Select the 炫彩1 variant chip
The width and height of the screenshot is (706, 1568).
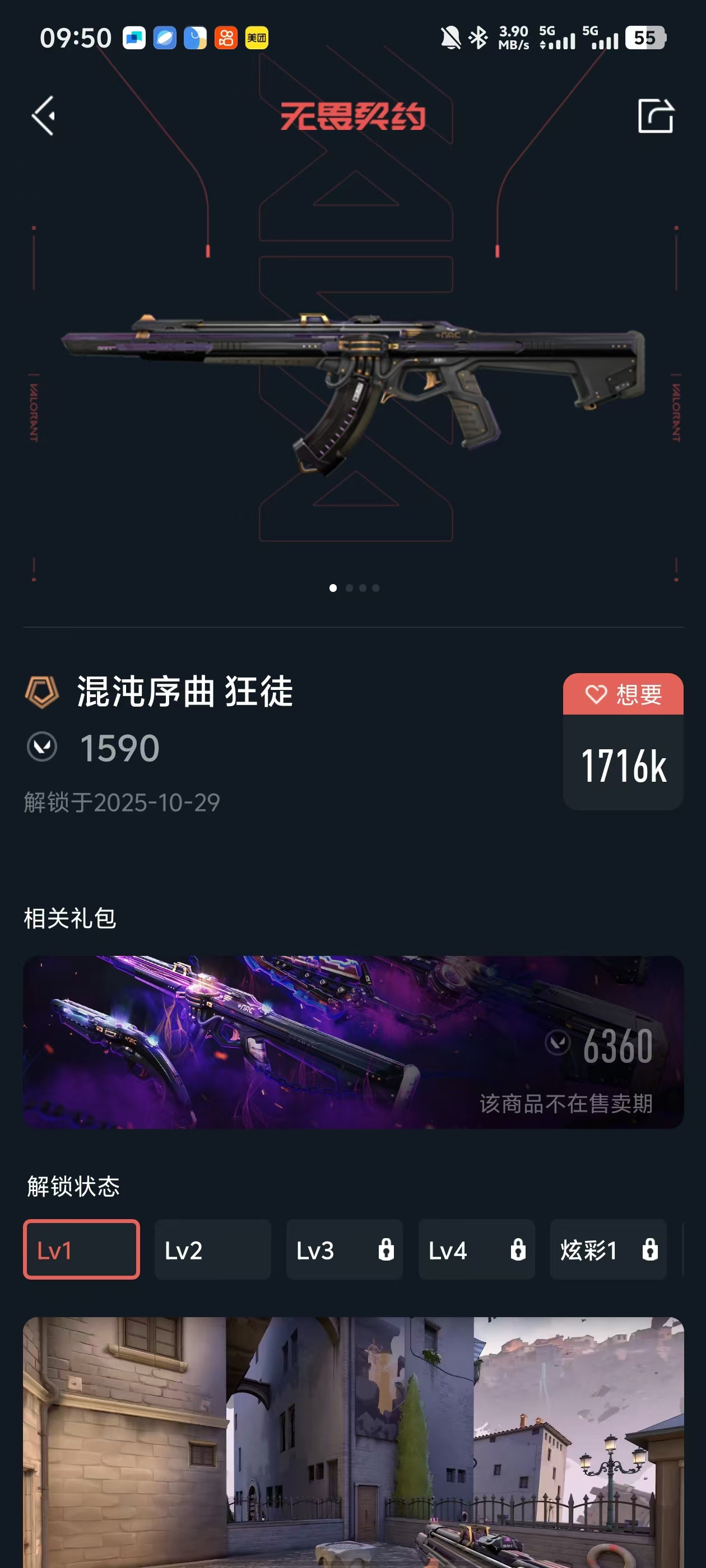click(x=608, y=1250)
